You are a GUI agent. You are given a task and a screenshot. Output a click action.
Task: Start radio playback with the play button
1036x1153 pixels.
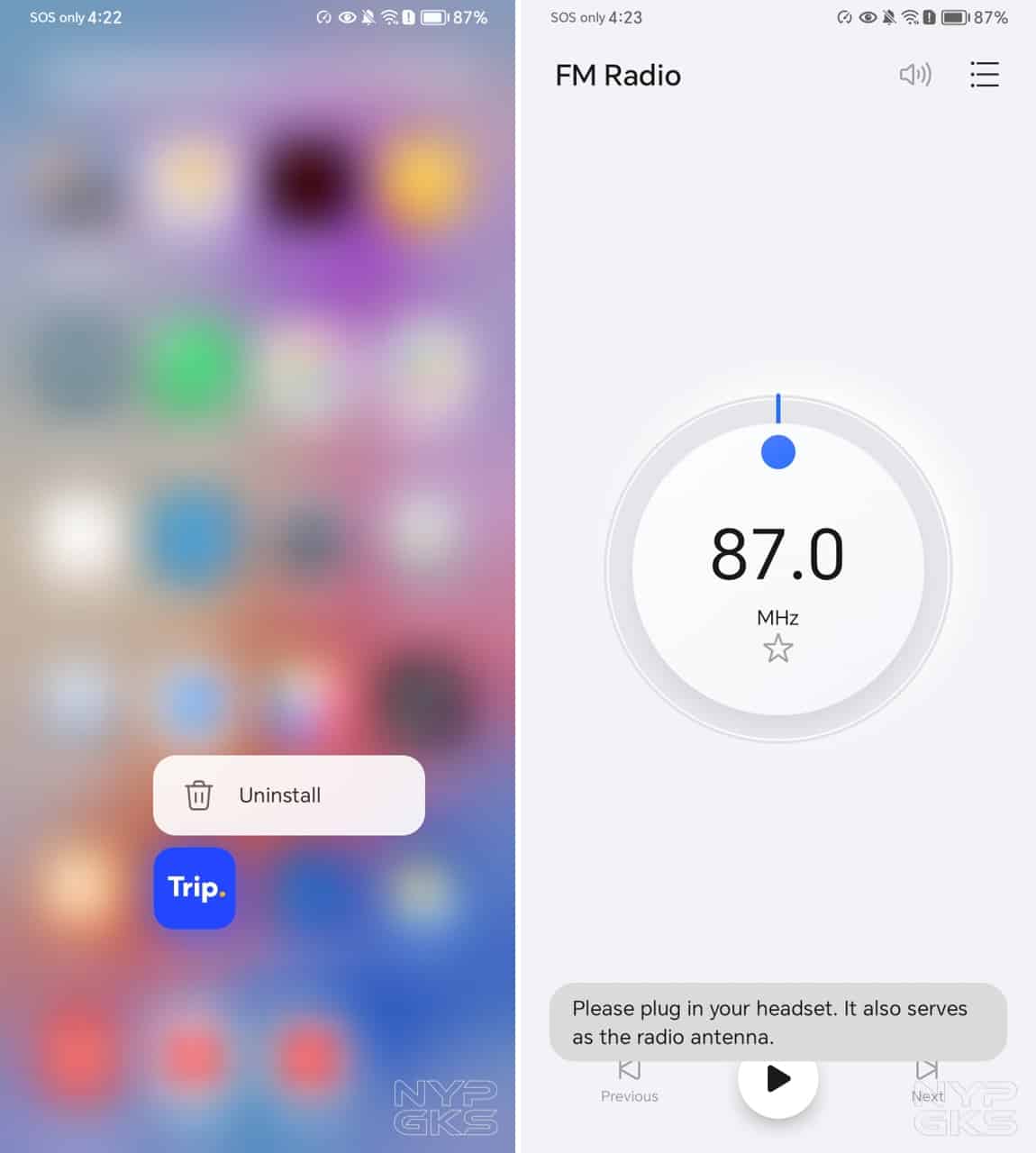point(777,1079)
